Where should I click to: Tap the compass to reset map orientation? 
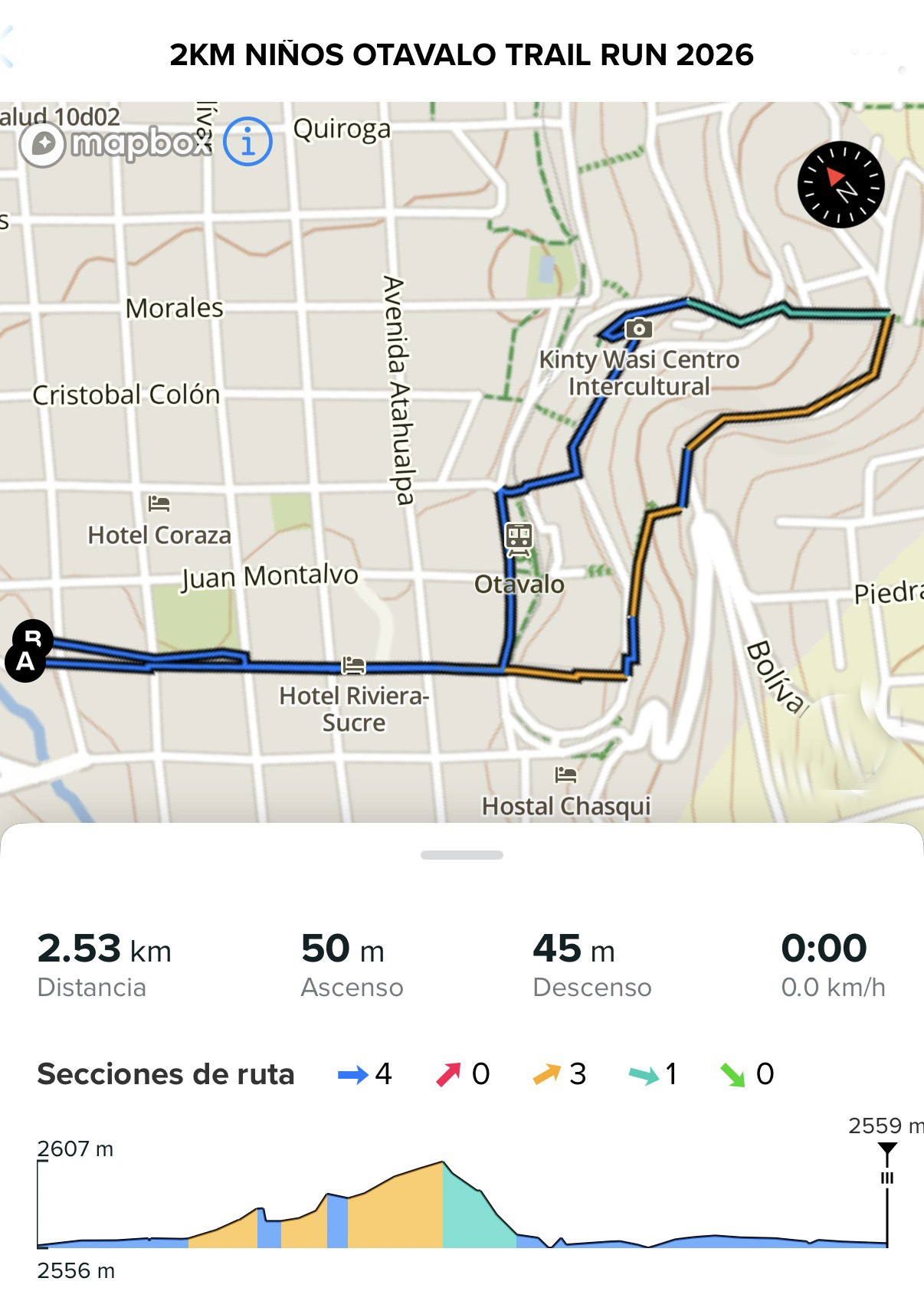pos(840,185)
